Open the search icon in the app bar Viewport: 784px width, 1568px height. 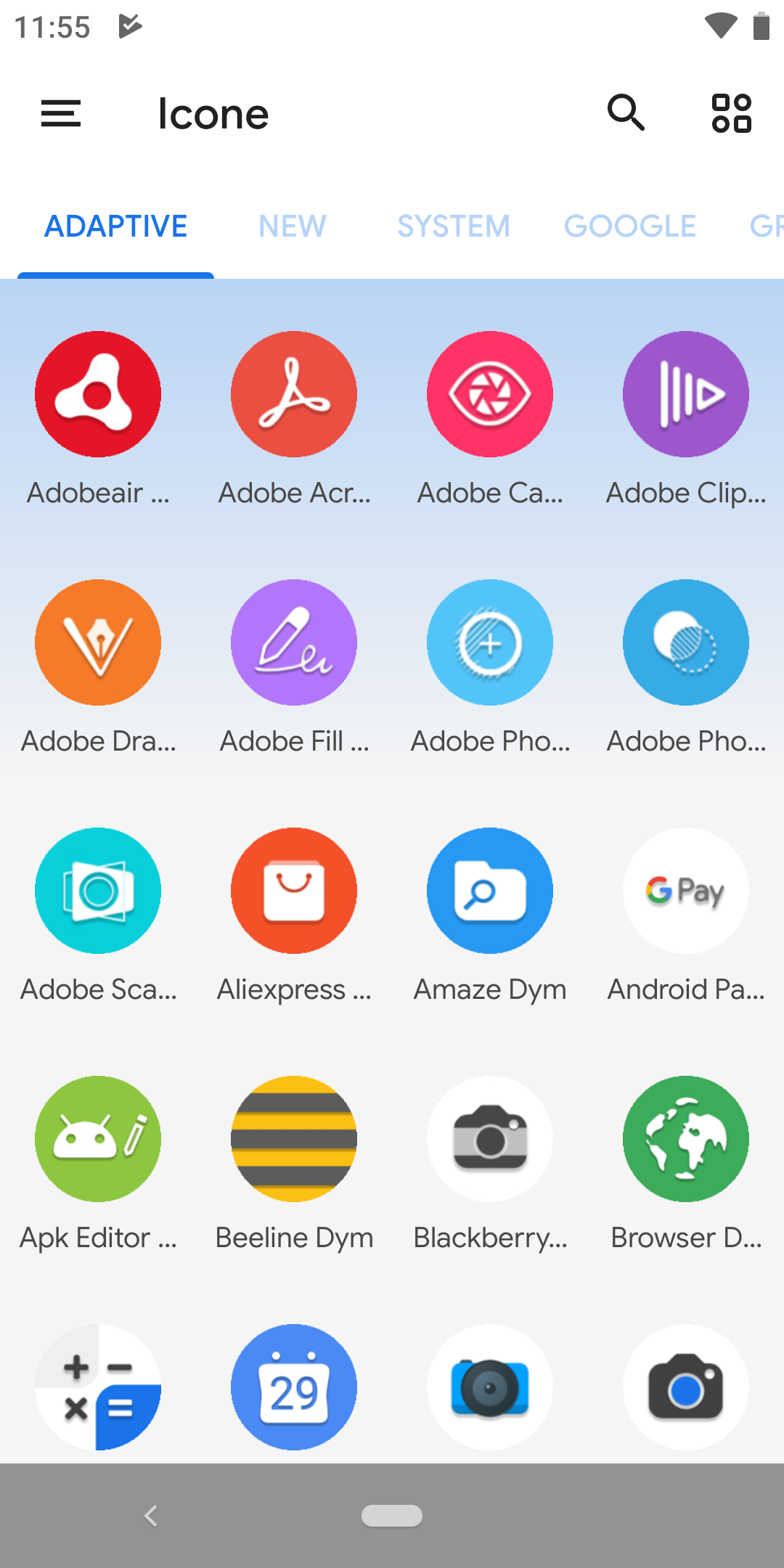pyautogui.click(x=626, y=114)
